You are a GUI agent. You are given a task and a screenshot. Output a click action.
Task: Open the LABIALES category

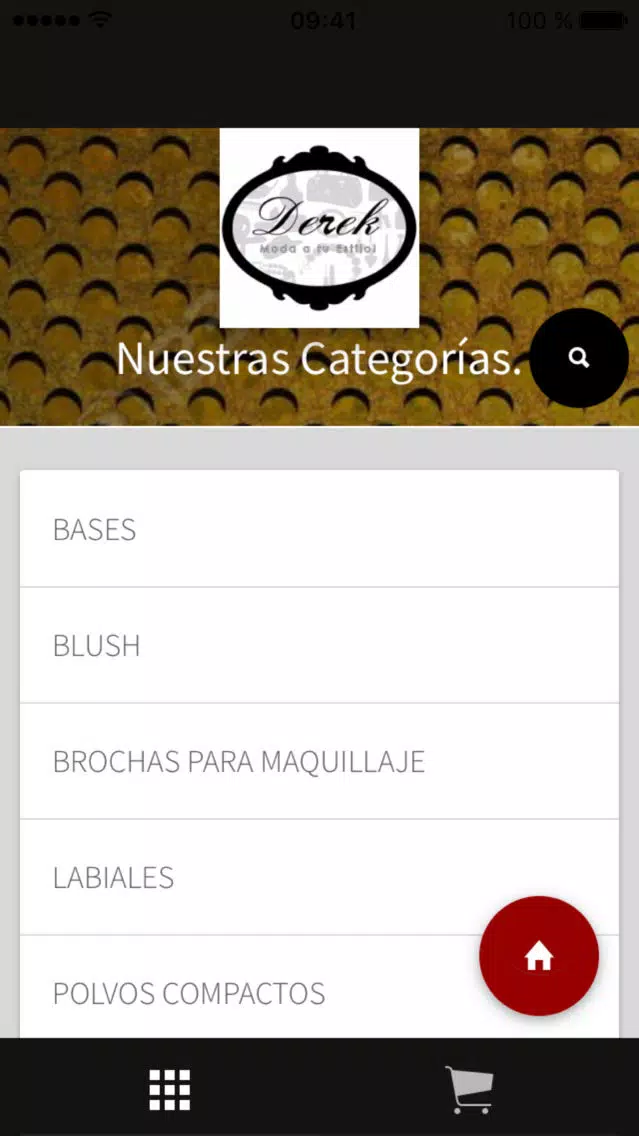[x=320, y=877]
